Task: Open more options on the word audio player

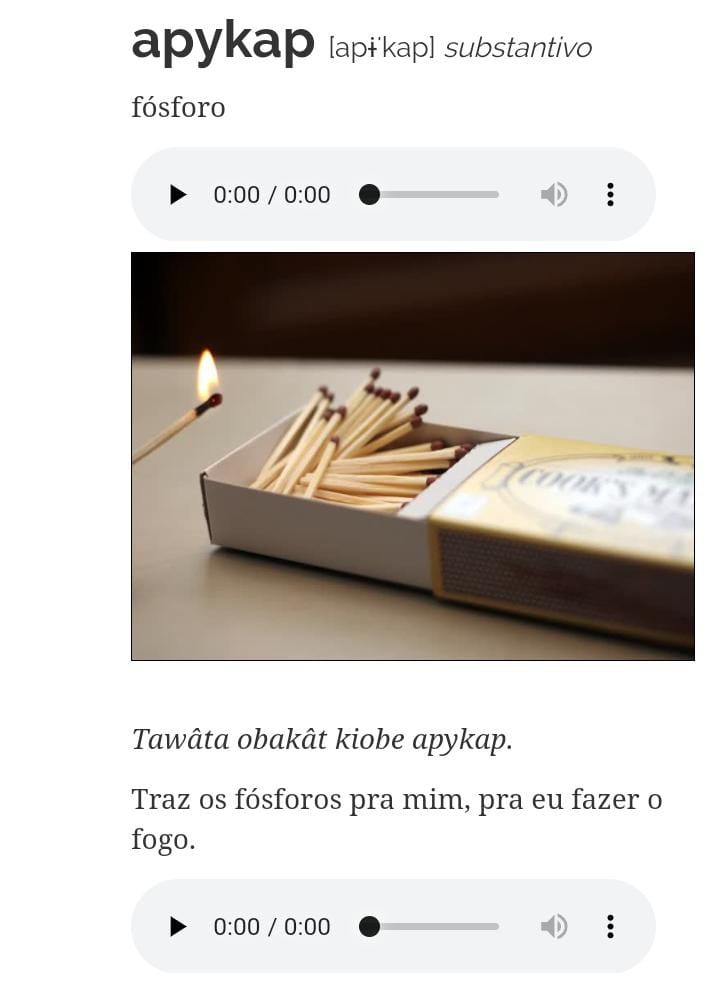Action: tap(610, 194)
